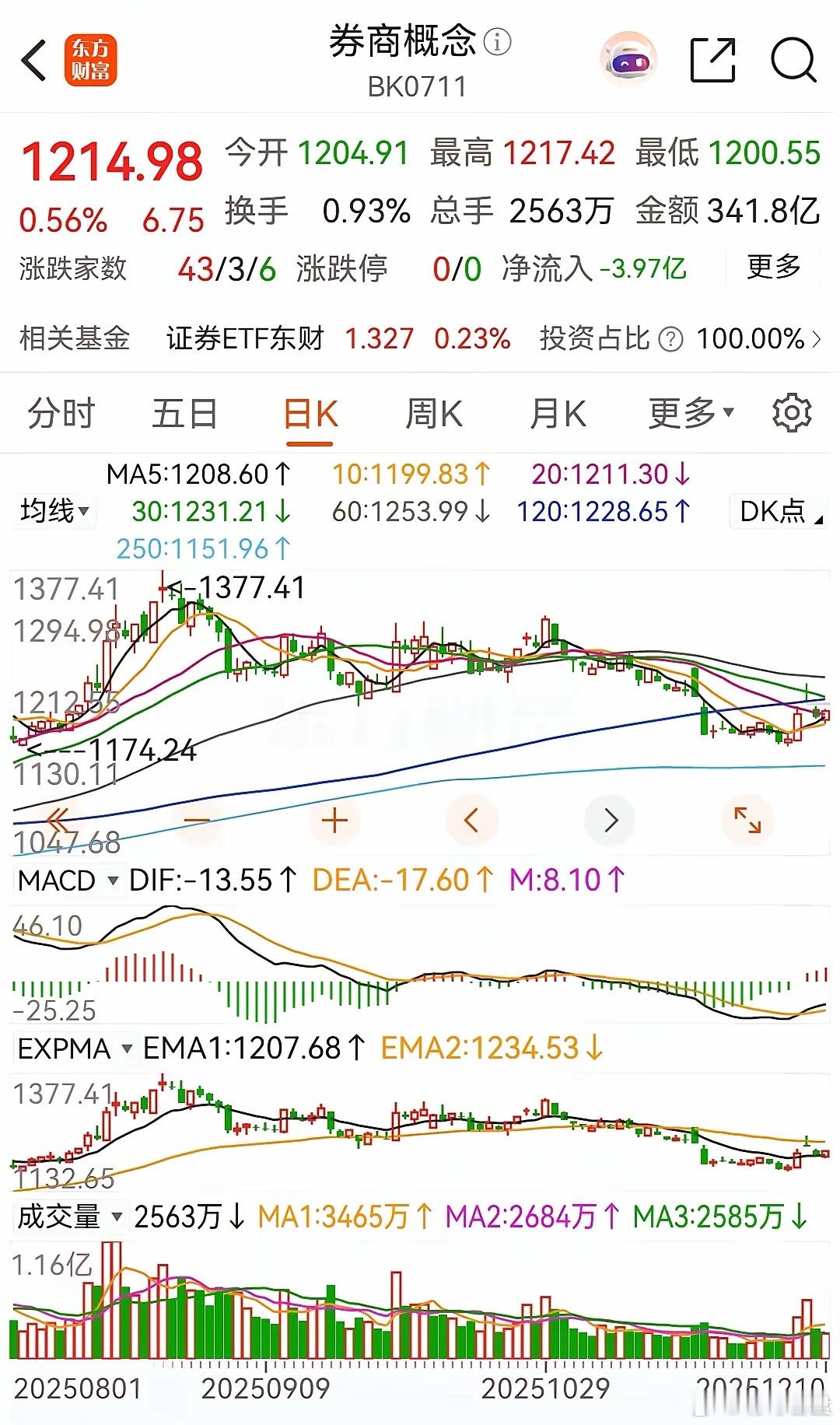Open the info icon beside 券商概念
This screenshot has width=840, height=1425.
(497, 41)
